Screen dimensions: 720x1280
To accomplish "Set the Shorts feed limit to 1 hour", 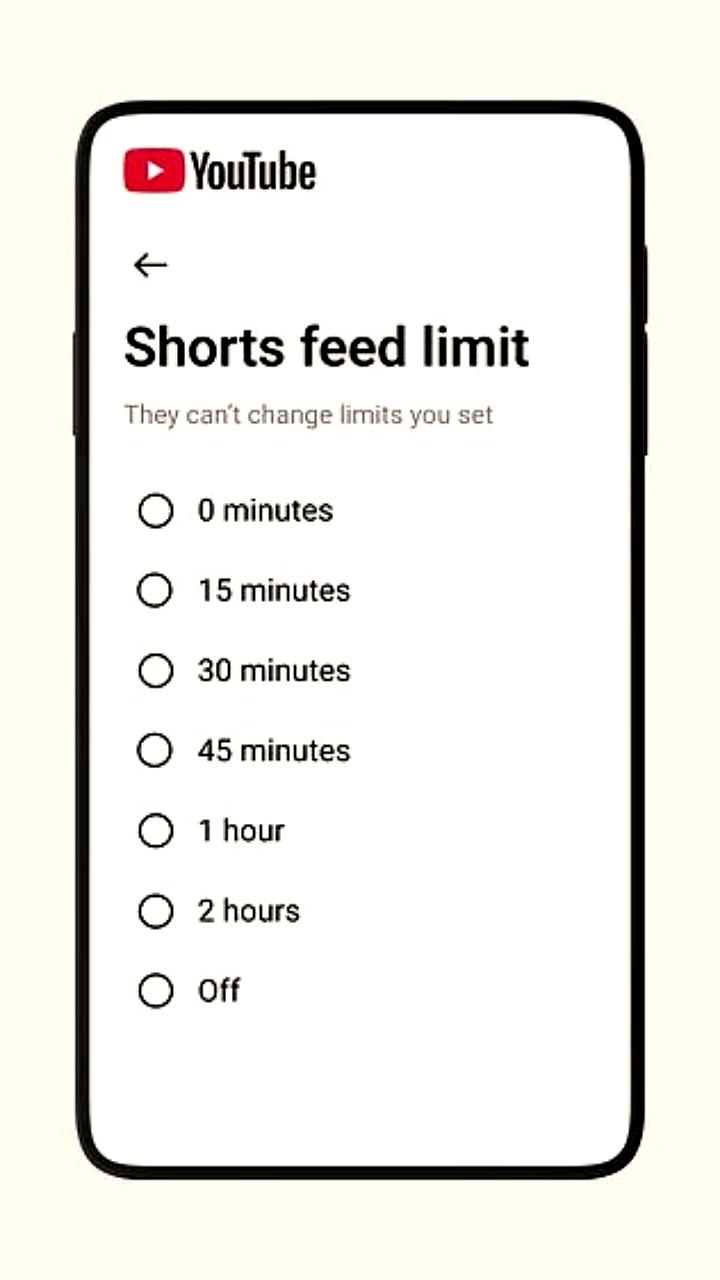I will 156,830.
